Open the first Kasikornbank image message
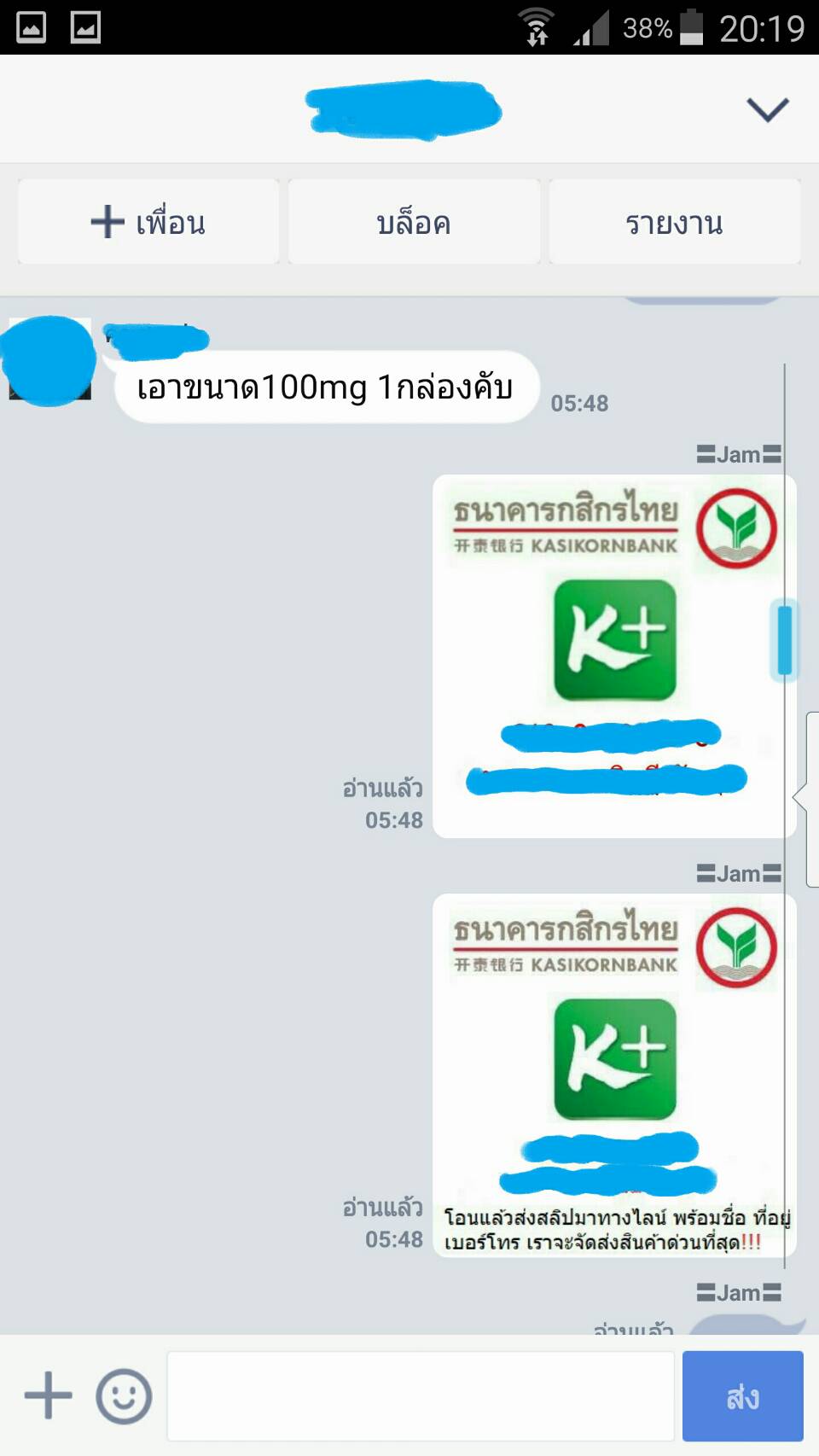This screenshot has height=1456, width=819. click(613, 655)
